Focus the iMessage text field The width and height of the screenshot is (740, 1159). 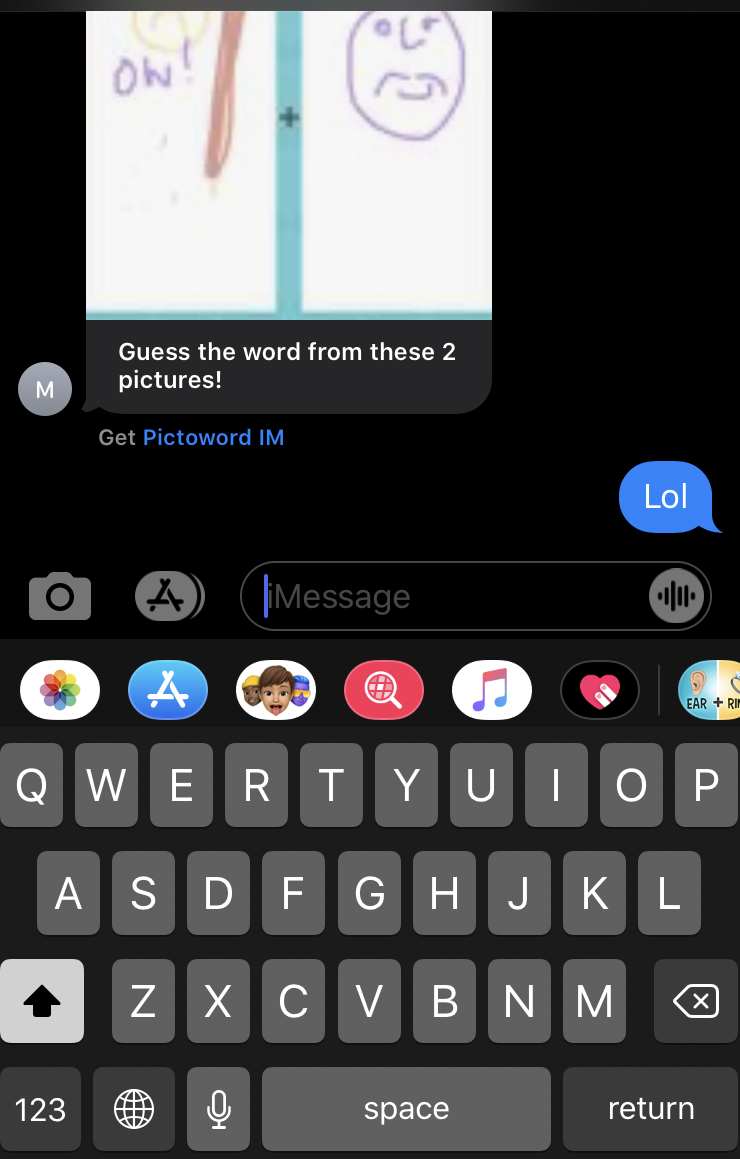click(x=440, y=597)
